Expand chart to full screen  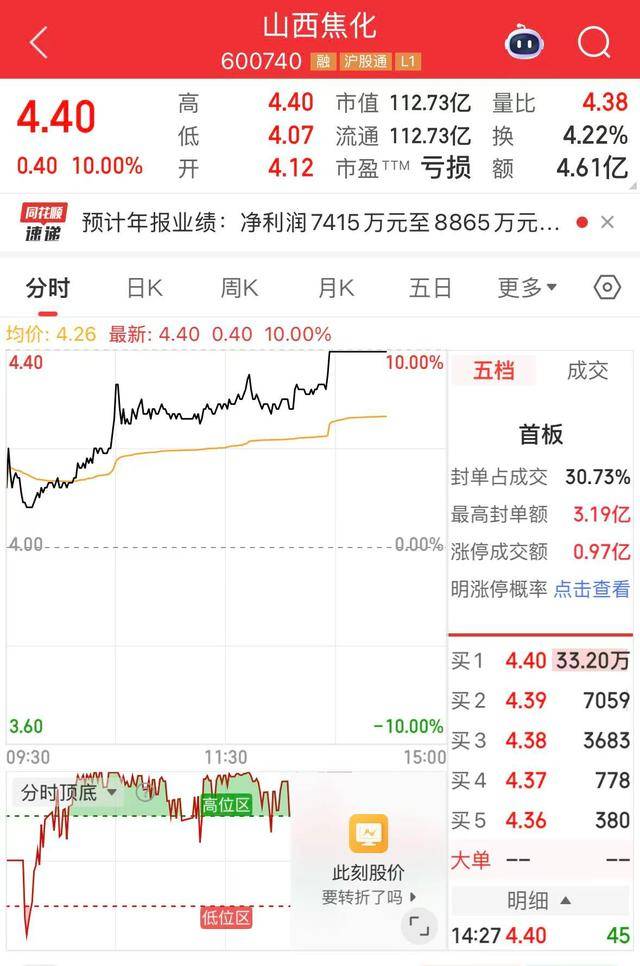pyautogui.click(x=420, y=925)
